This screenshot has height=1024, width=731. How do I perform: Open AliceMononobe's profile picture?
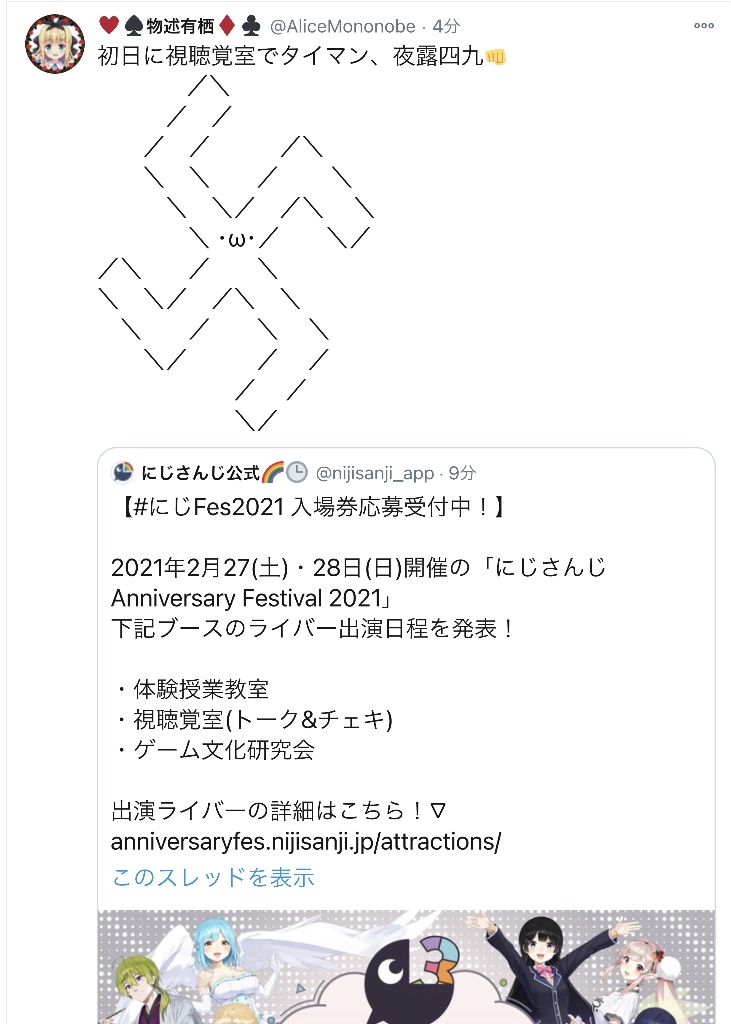point(55,45)
